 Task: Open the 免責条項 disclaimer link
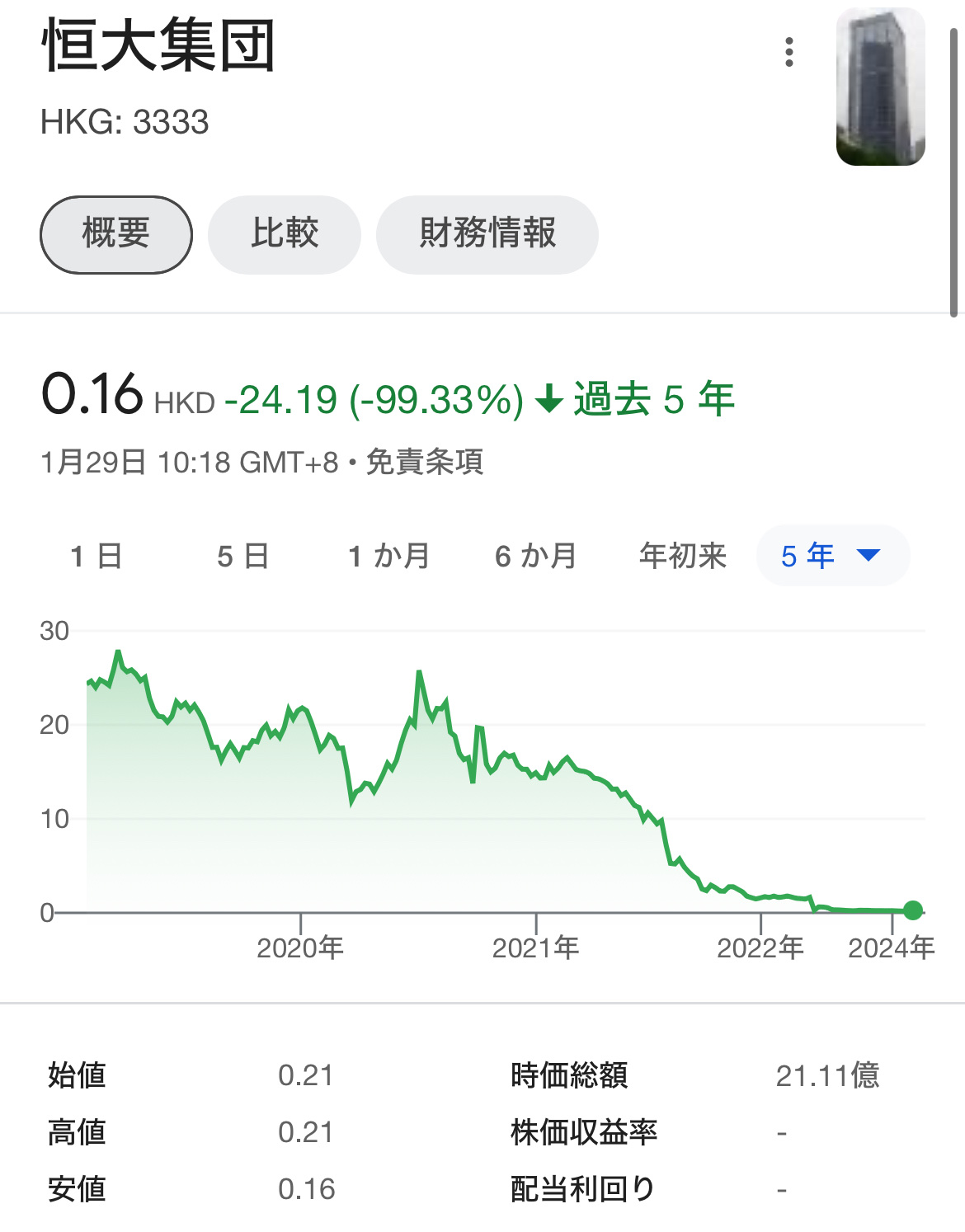tap(424, 462)
